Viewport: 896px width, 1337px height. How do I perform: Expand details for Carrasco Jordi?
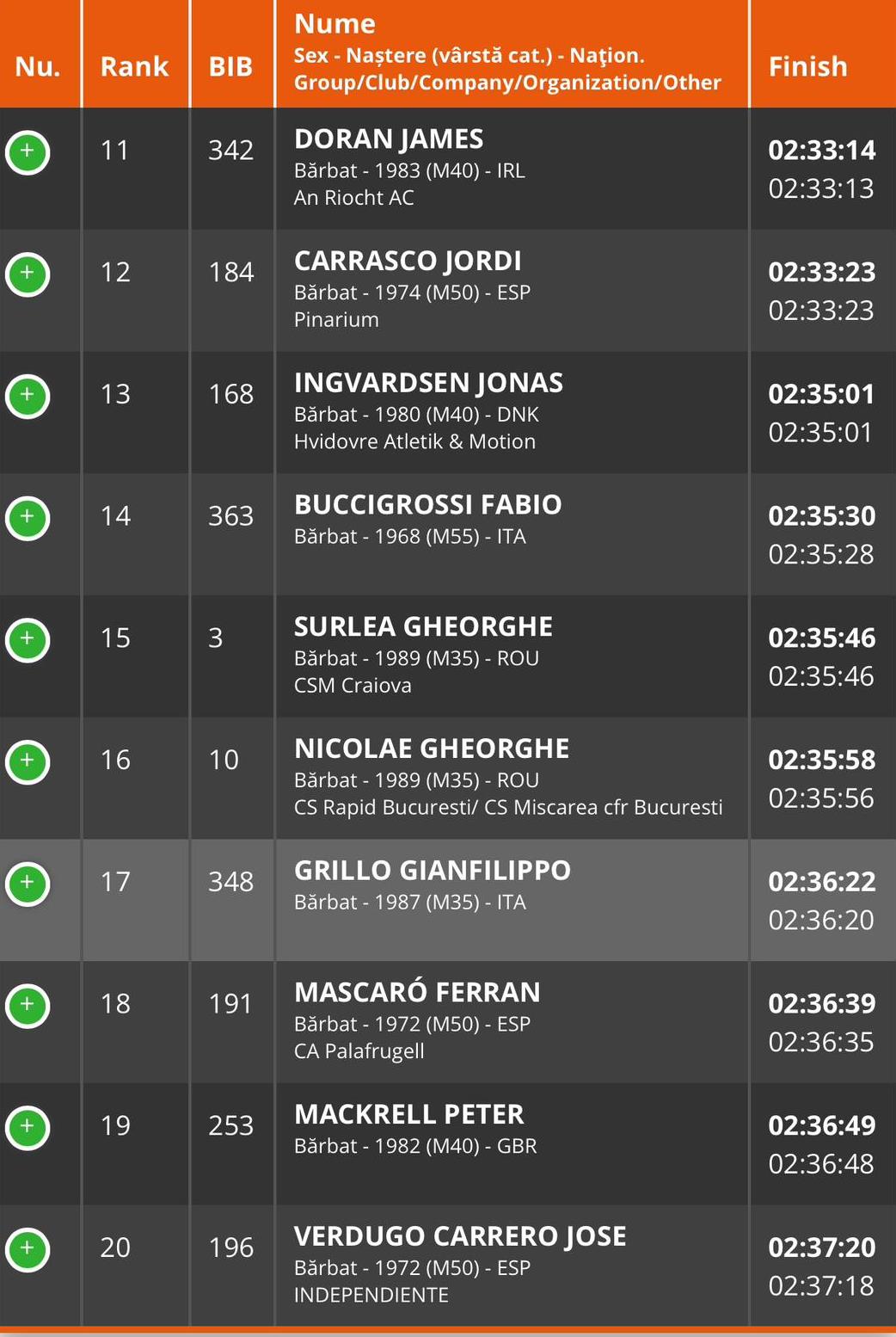click(28, 274)
